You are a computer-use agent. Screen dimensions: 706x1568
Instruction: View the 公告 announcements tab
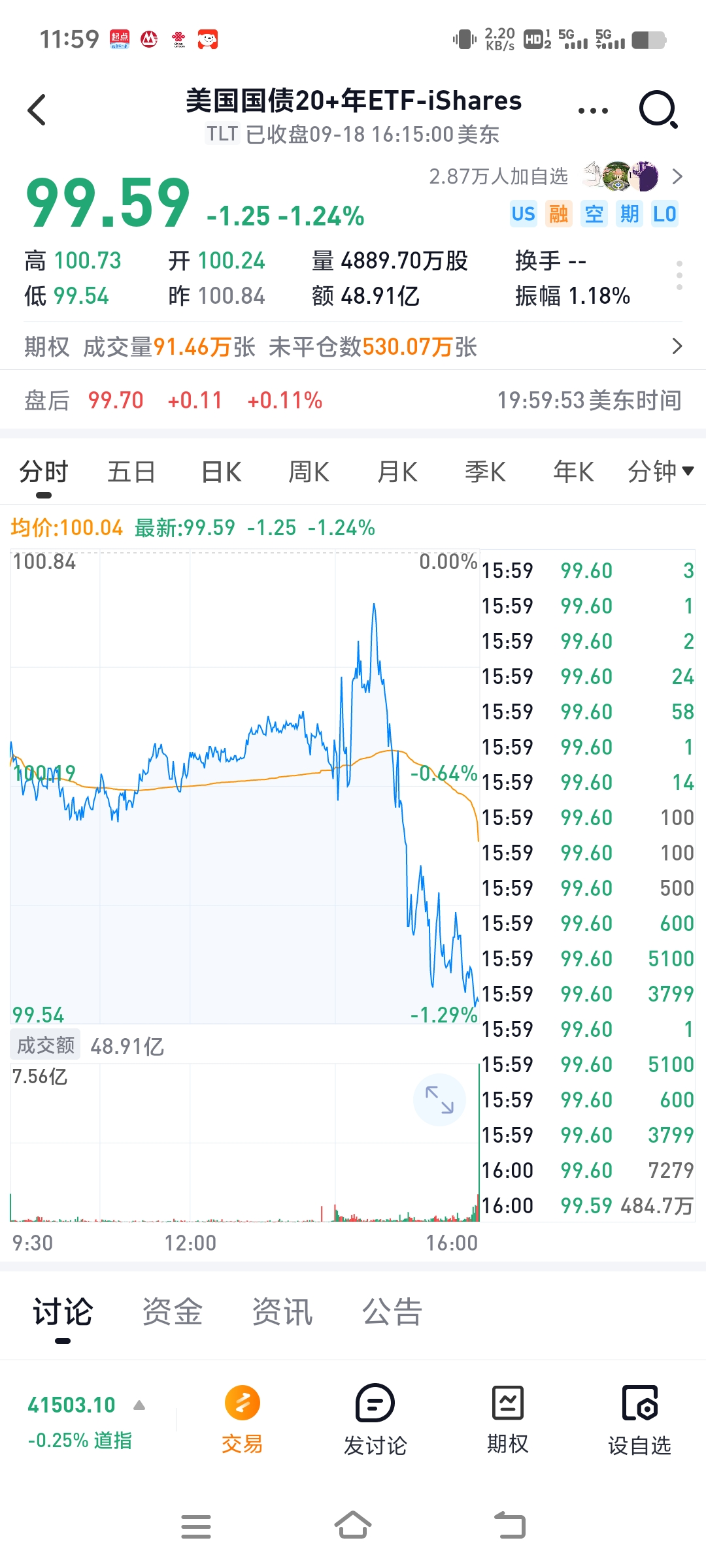(392, 1312)
